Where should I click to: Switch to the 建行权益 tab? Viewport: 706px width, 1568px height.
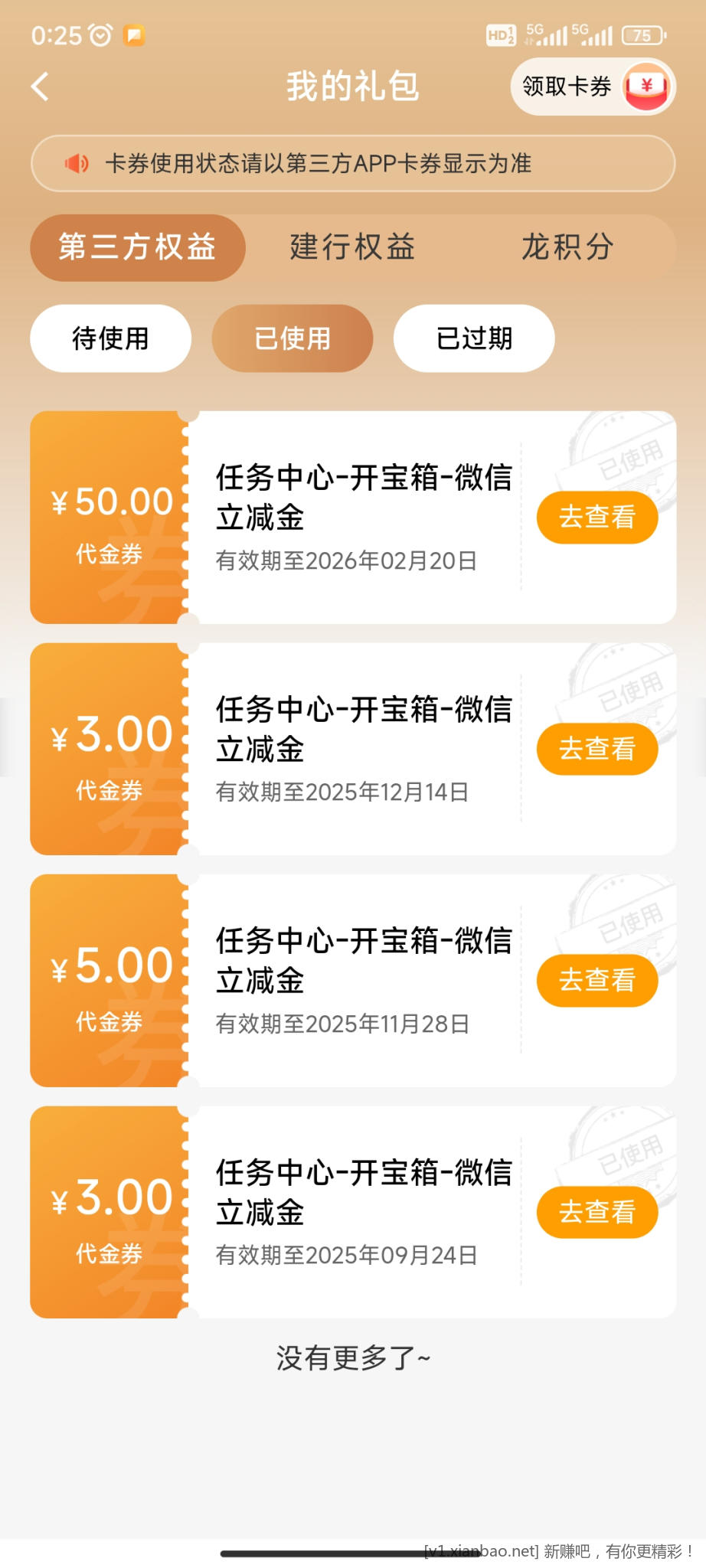(x=351, y=247)
